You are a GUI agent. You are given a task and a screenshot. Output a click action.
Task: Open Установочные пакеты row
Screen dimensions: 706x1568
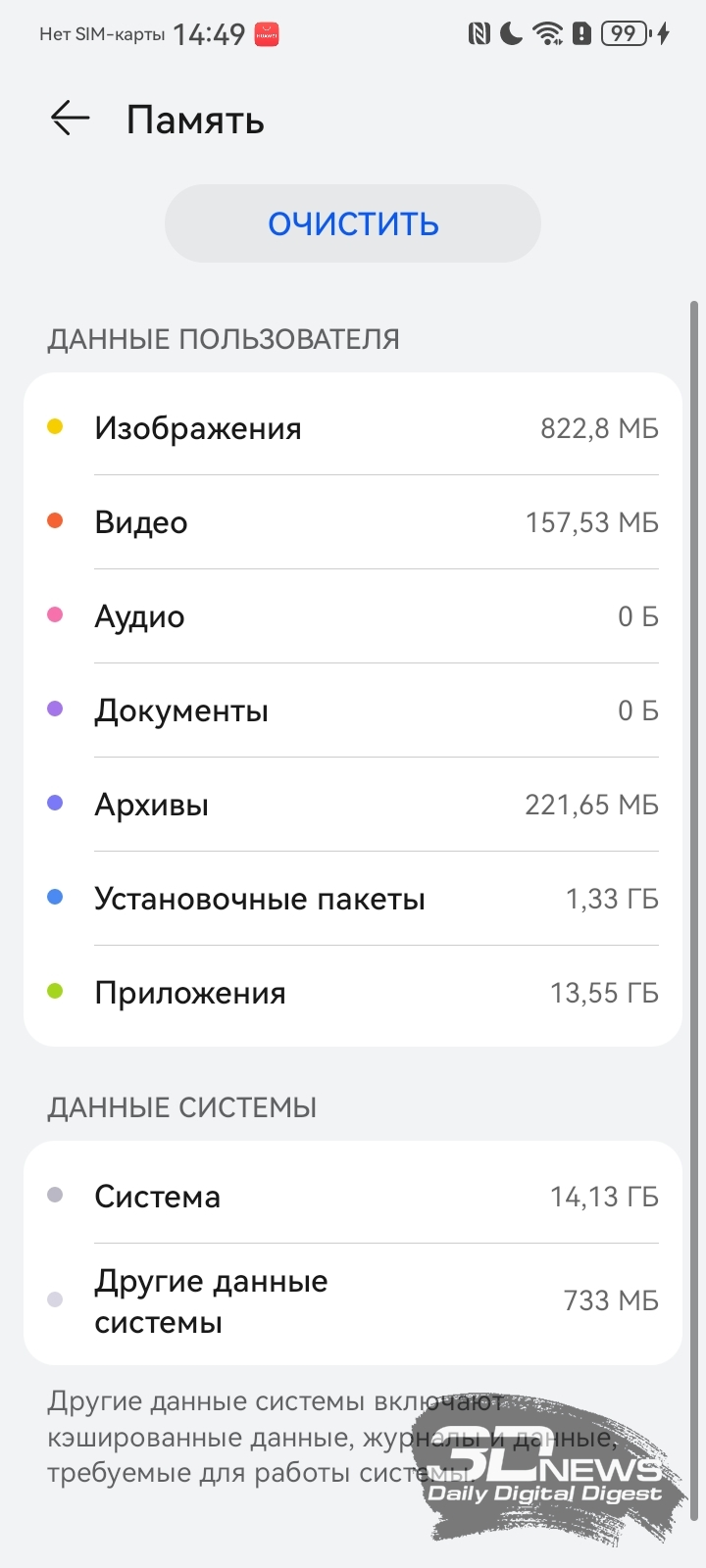pyautogui.click(x=353, y=899)
